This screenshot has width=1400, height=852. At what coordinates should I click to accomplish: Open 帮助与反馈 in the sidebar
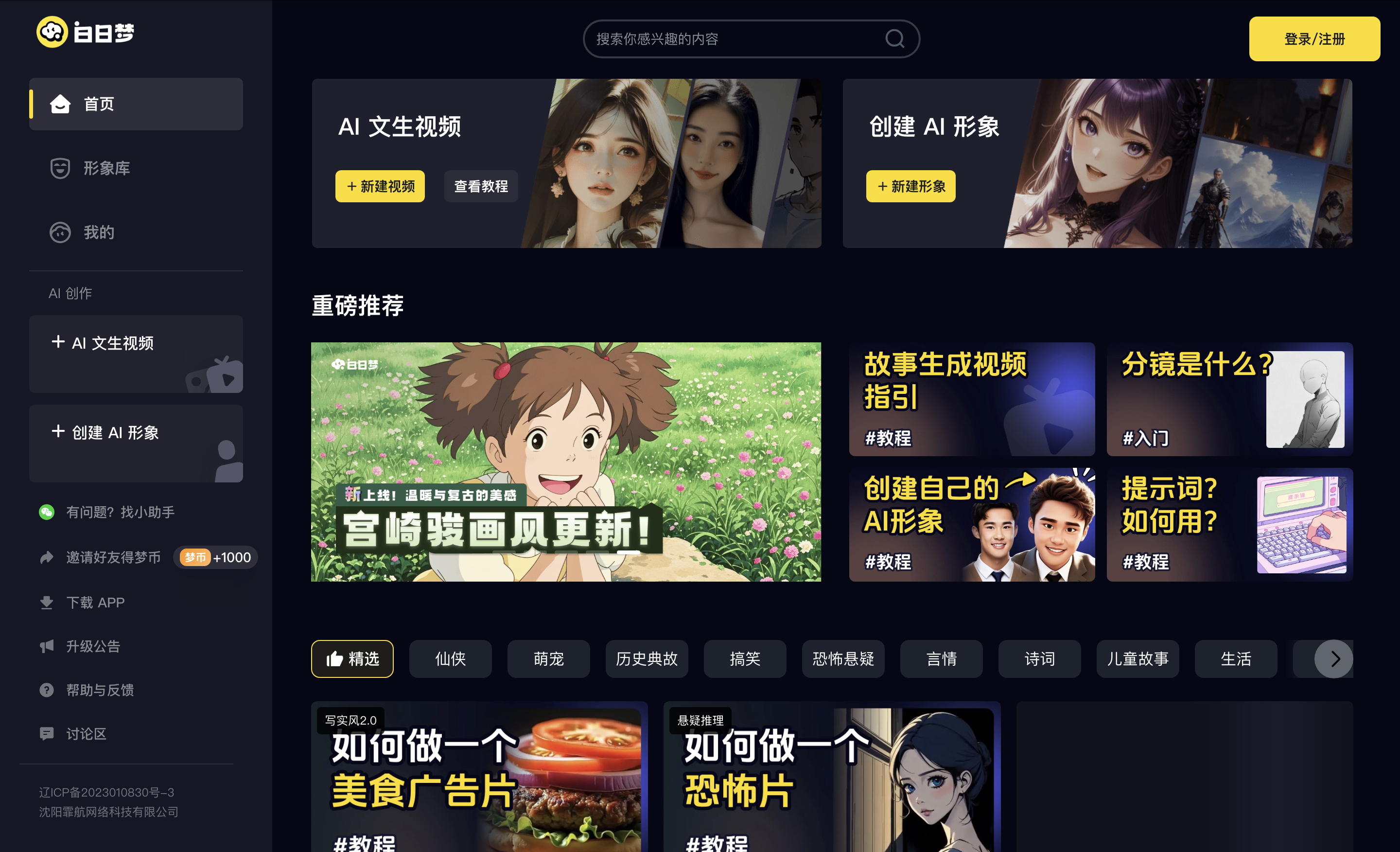tap(100, 690)
